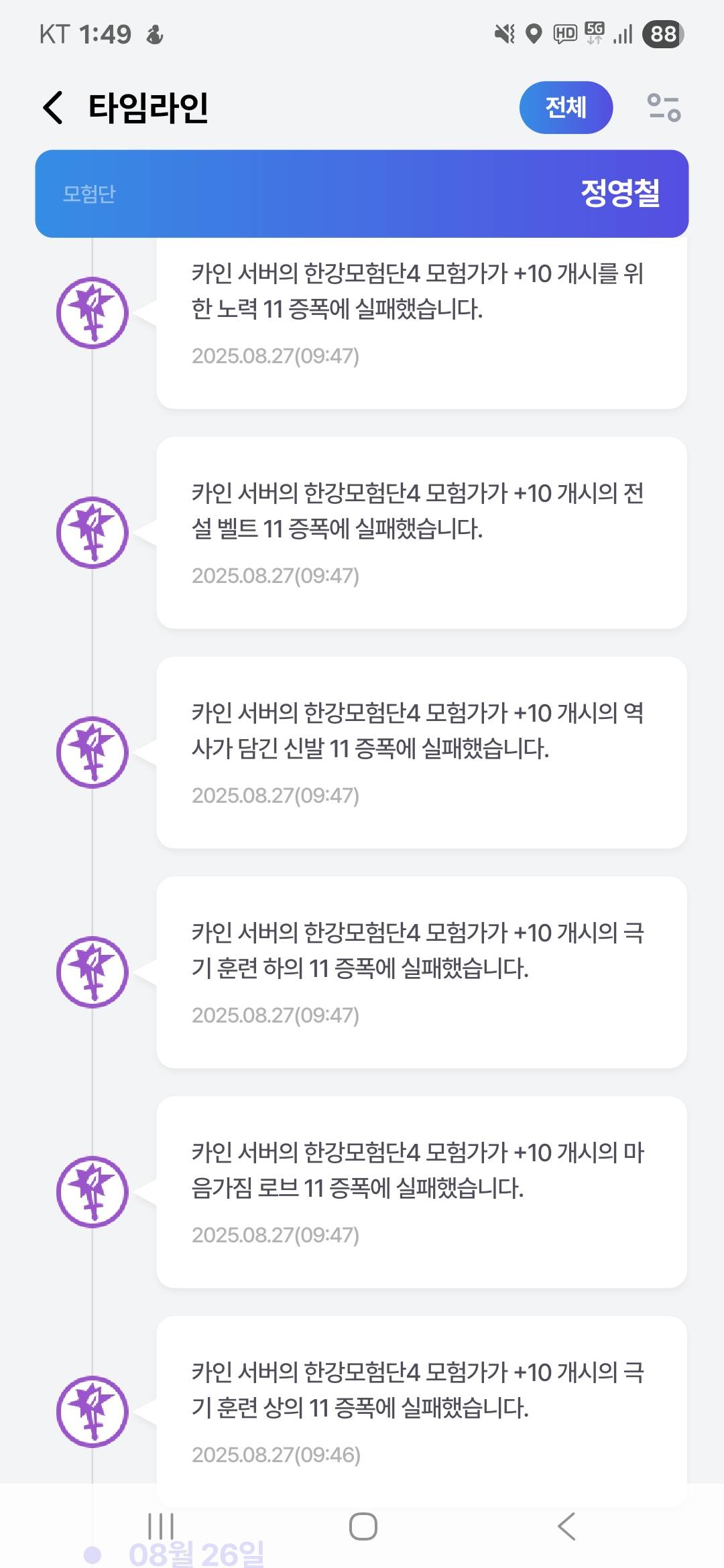
Task: Tap the system home button
Action: [x=363, y=1527]
